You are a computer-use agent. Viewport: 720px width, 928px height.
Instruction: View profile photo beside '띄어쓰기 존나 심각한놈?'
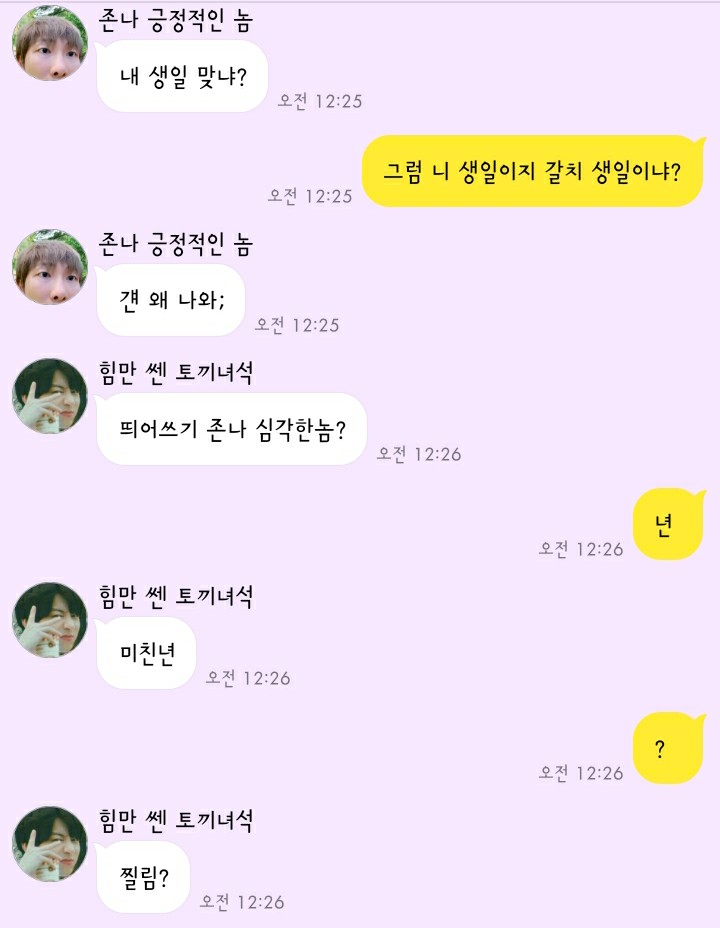click(49, 396)
